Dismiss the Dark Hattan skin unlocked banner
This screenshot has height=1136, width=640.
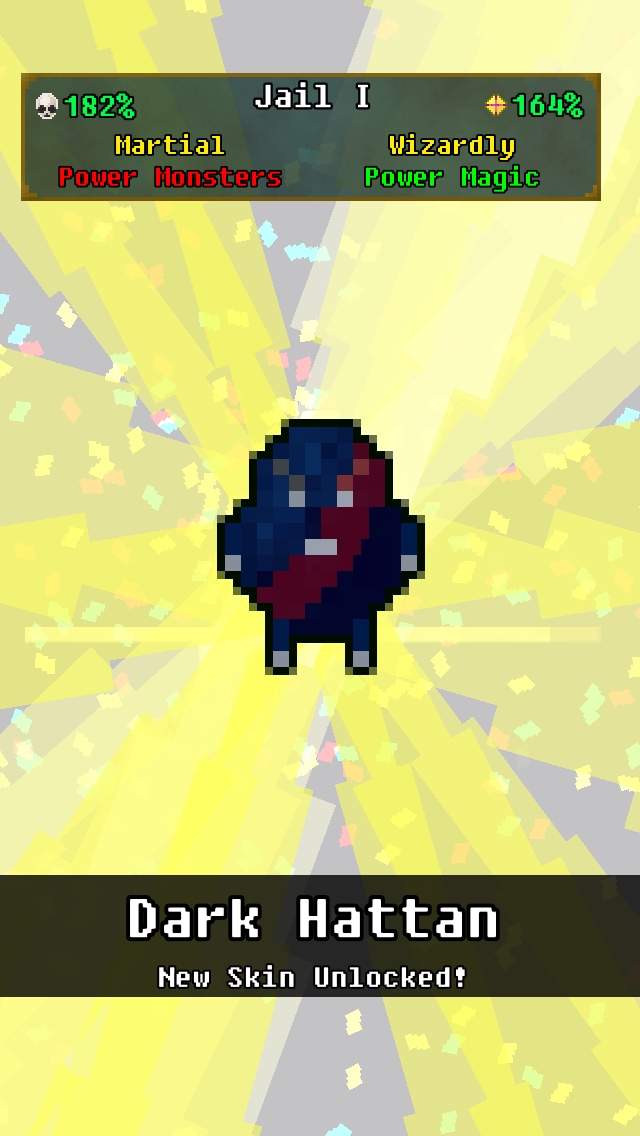(320, 935)
